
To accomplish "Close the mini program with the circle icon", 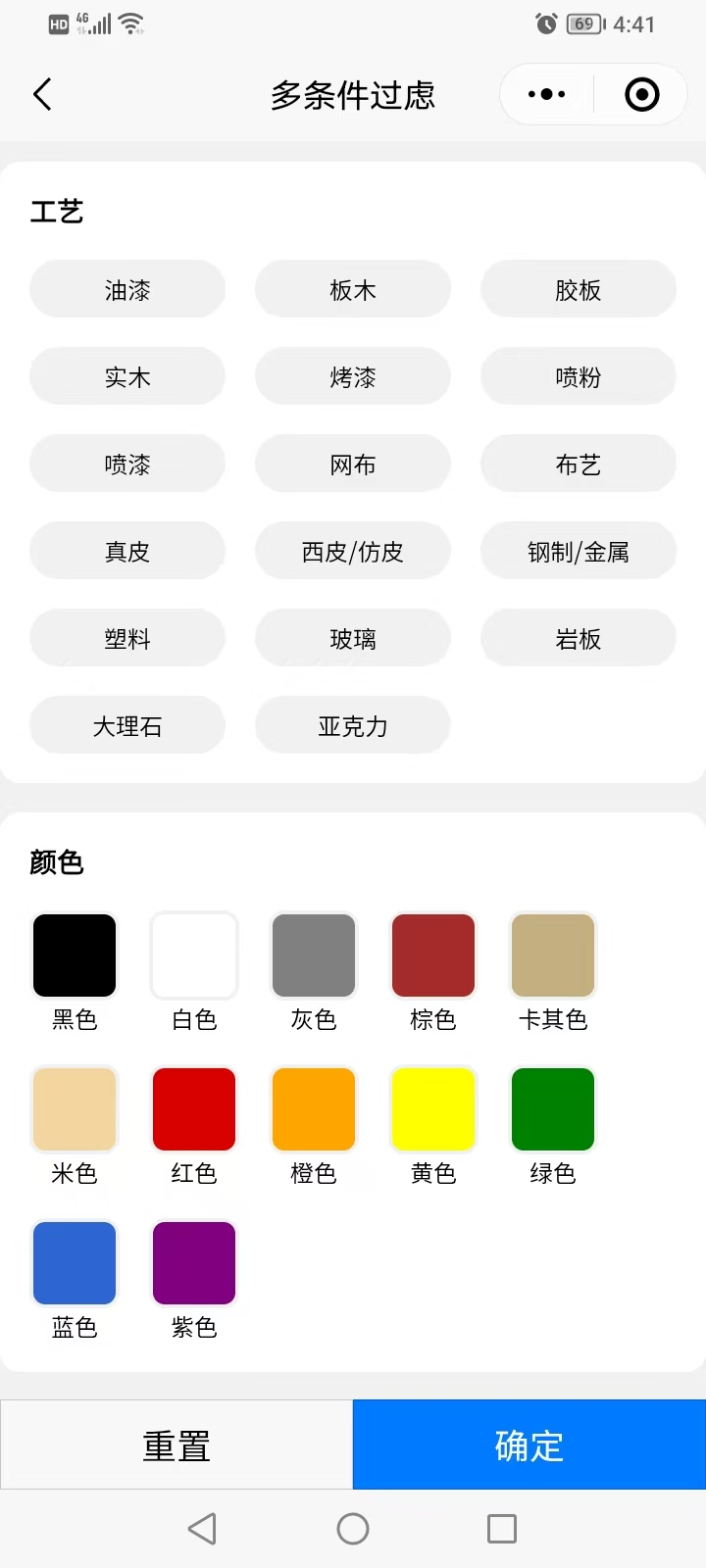I will click(x=641, y=95).
